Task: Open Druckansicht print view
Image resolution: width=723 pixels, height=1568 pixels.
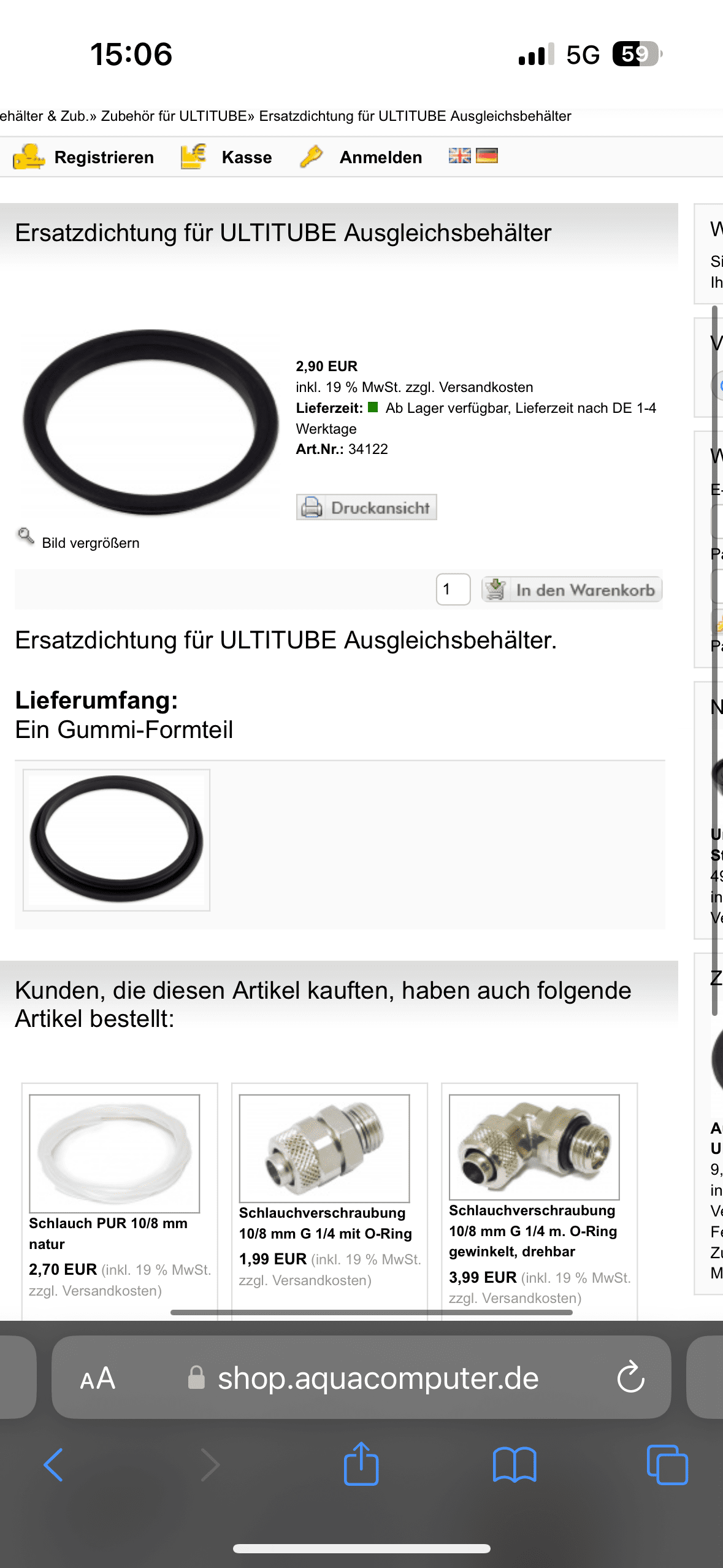Action: (x=367, y=507)
